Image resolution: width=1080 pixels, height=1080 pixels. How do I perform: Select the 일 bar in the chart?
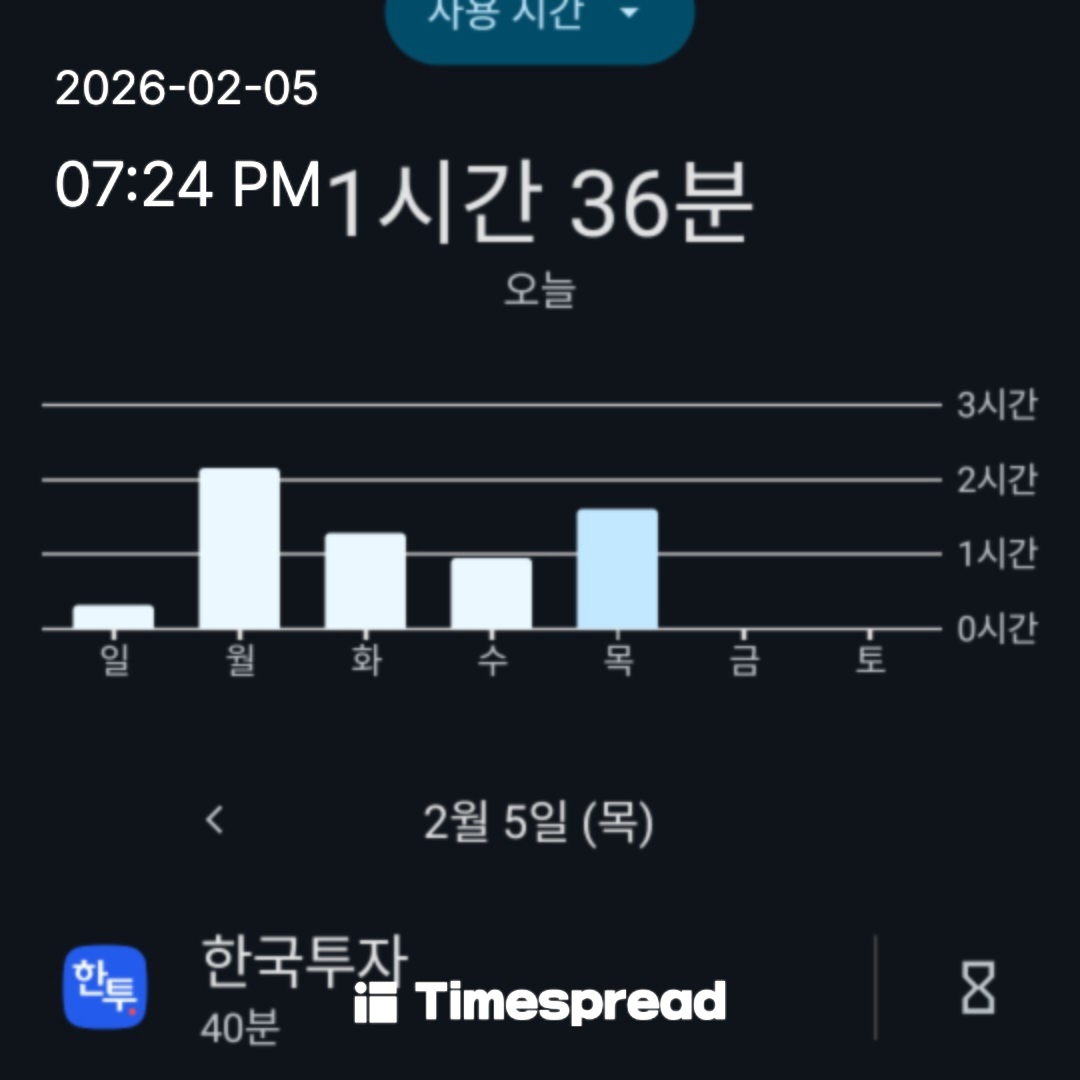coord(113,617)
